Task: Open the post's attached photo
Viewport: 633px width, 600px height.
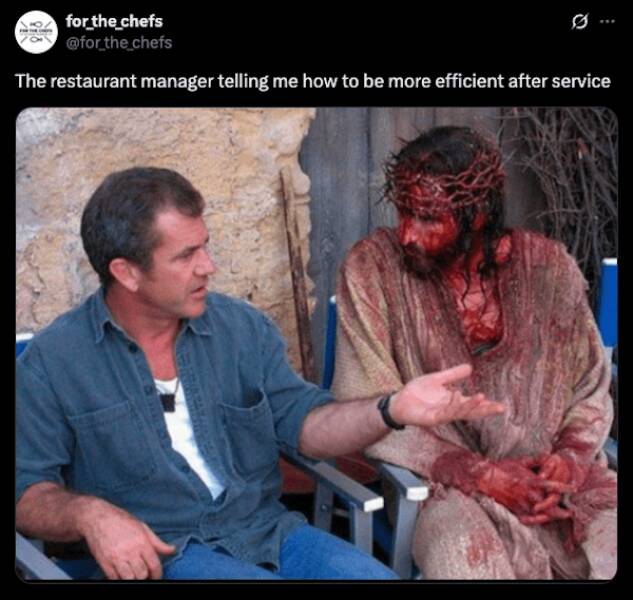Action: 316,343
